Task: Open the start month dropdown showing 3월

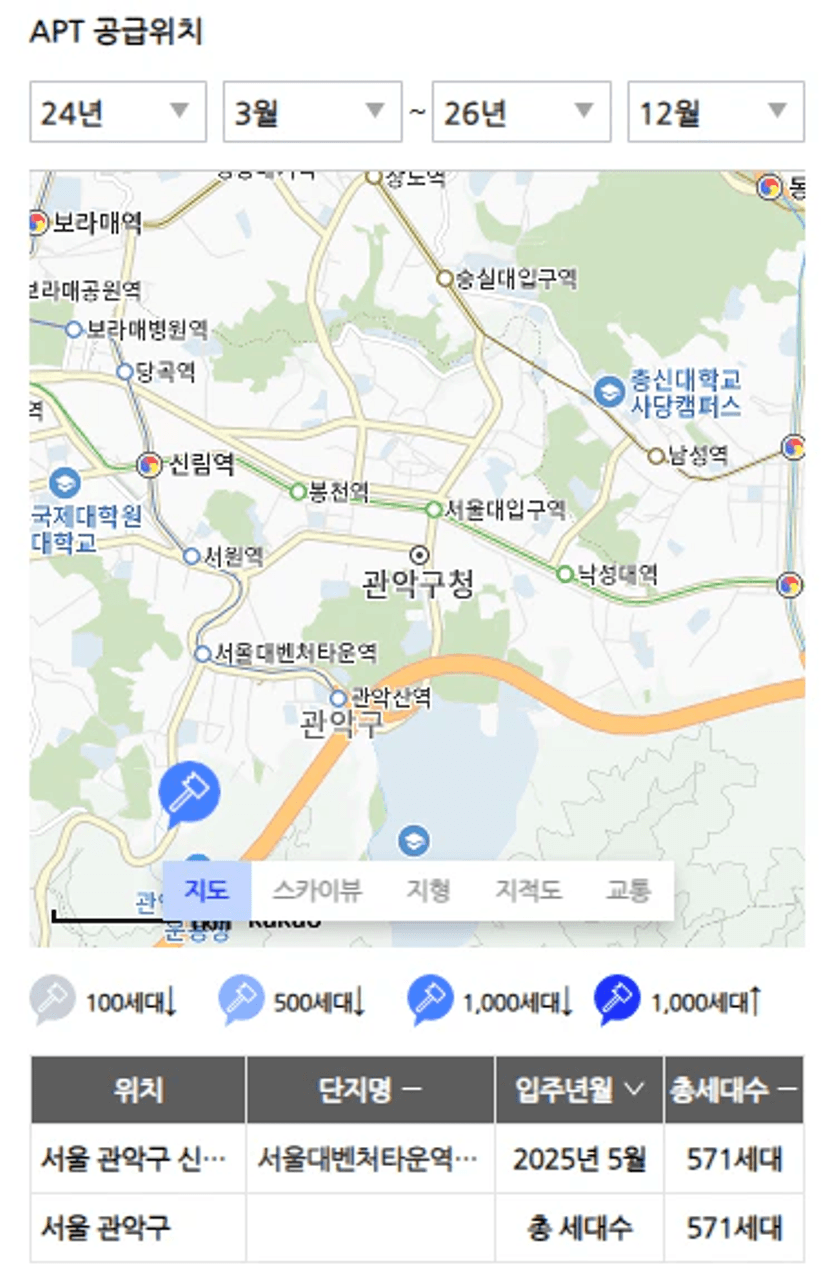Action: [x=311, y=112]
